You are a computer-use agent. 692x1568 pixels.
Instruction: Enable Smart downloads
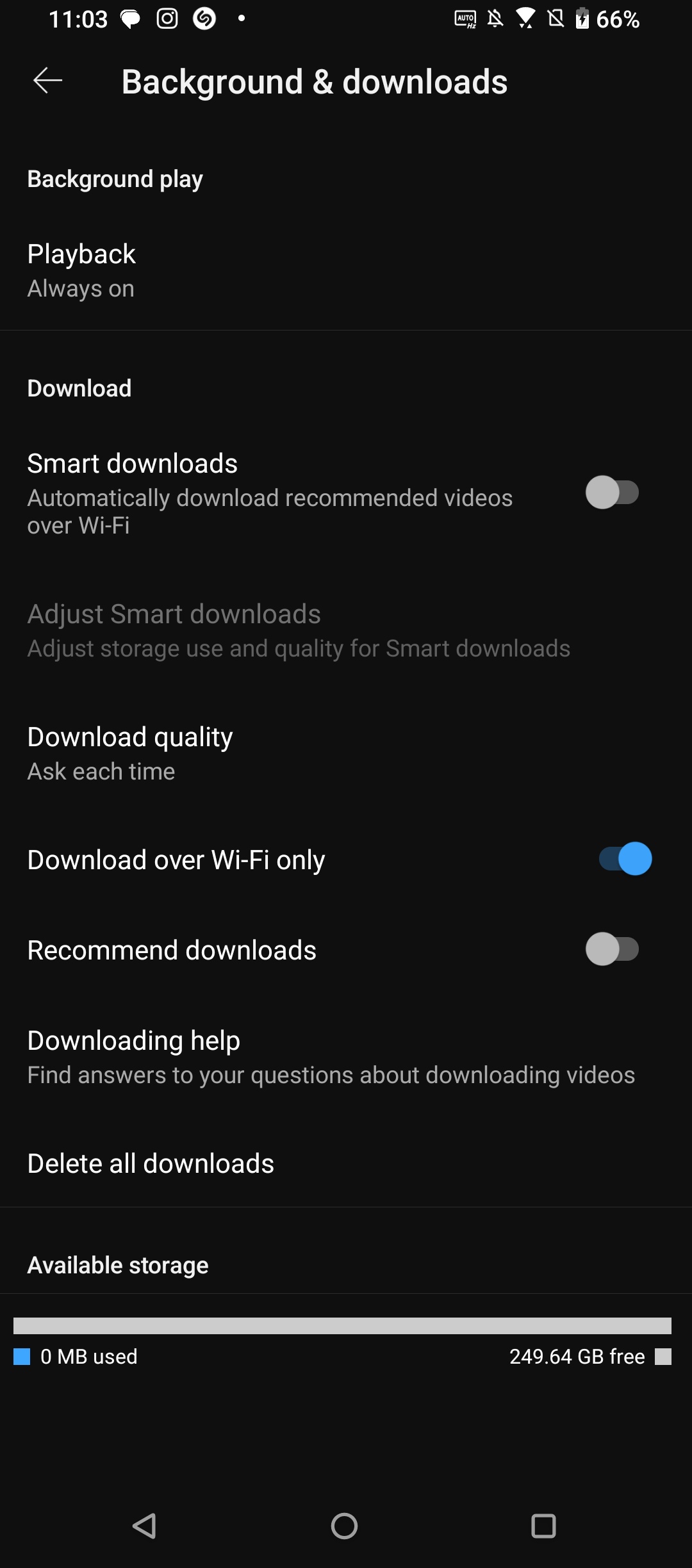[613, 492]
